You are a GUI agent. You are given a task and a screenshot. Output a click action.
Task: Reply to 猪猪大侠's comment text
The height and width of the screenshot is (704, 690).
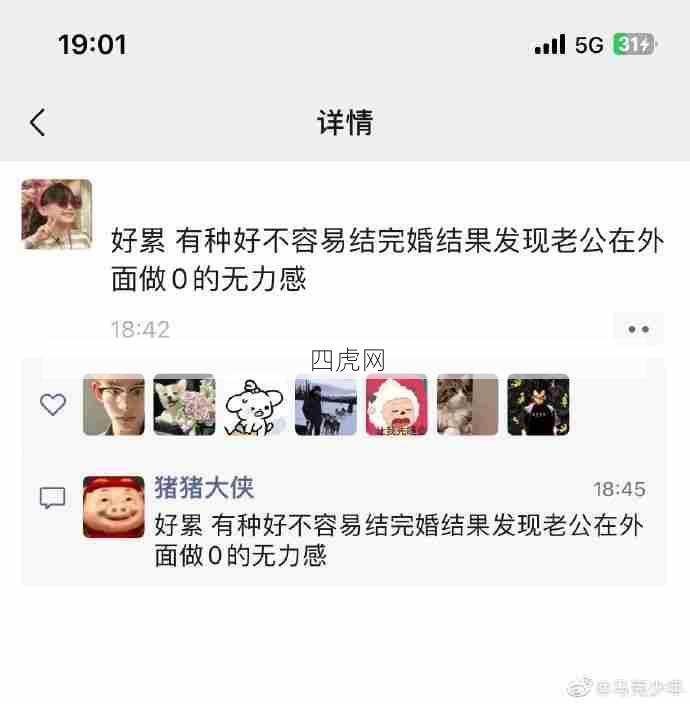pyautogui.click(x=398, y=540)
